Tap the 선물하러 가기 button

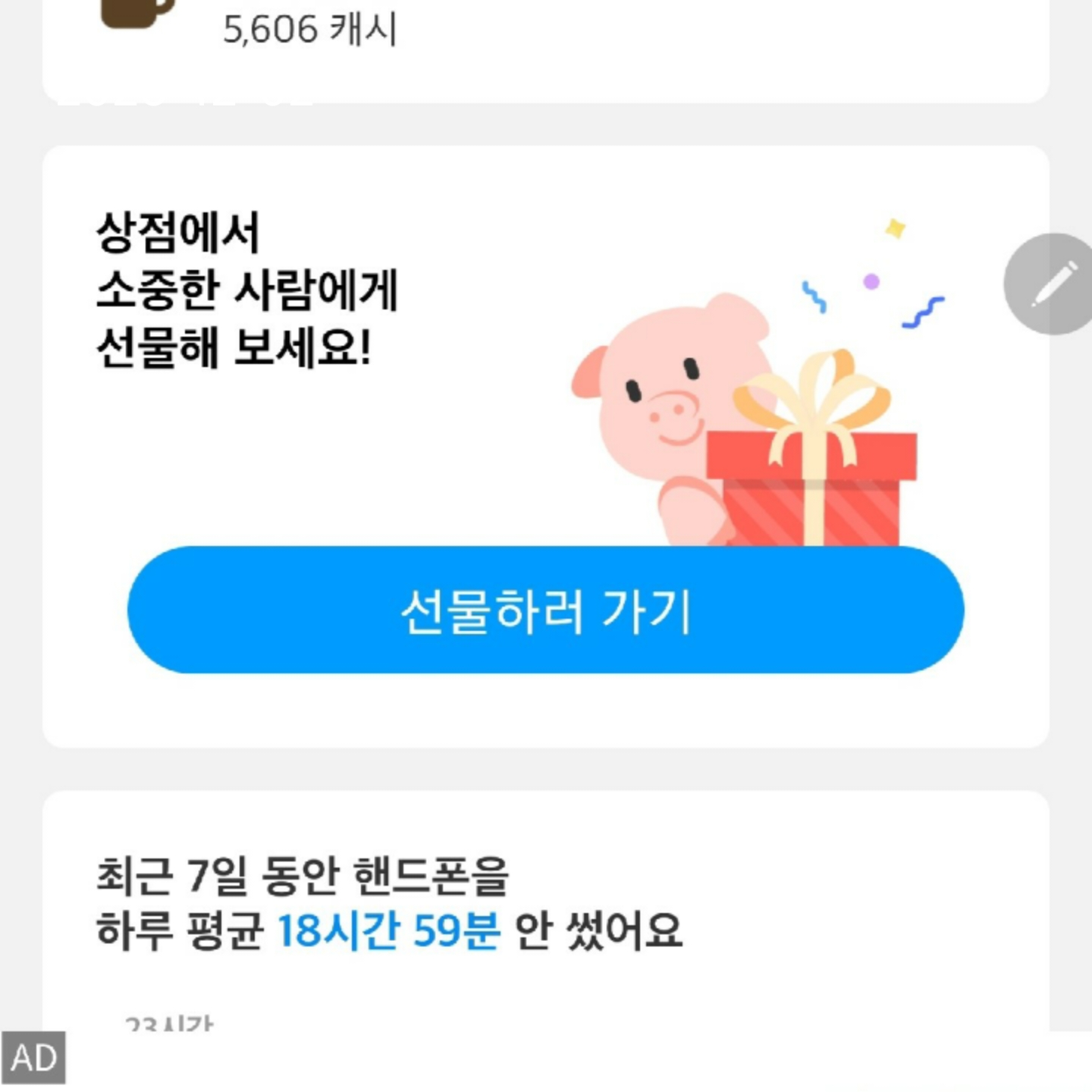click(545, 610)
